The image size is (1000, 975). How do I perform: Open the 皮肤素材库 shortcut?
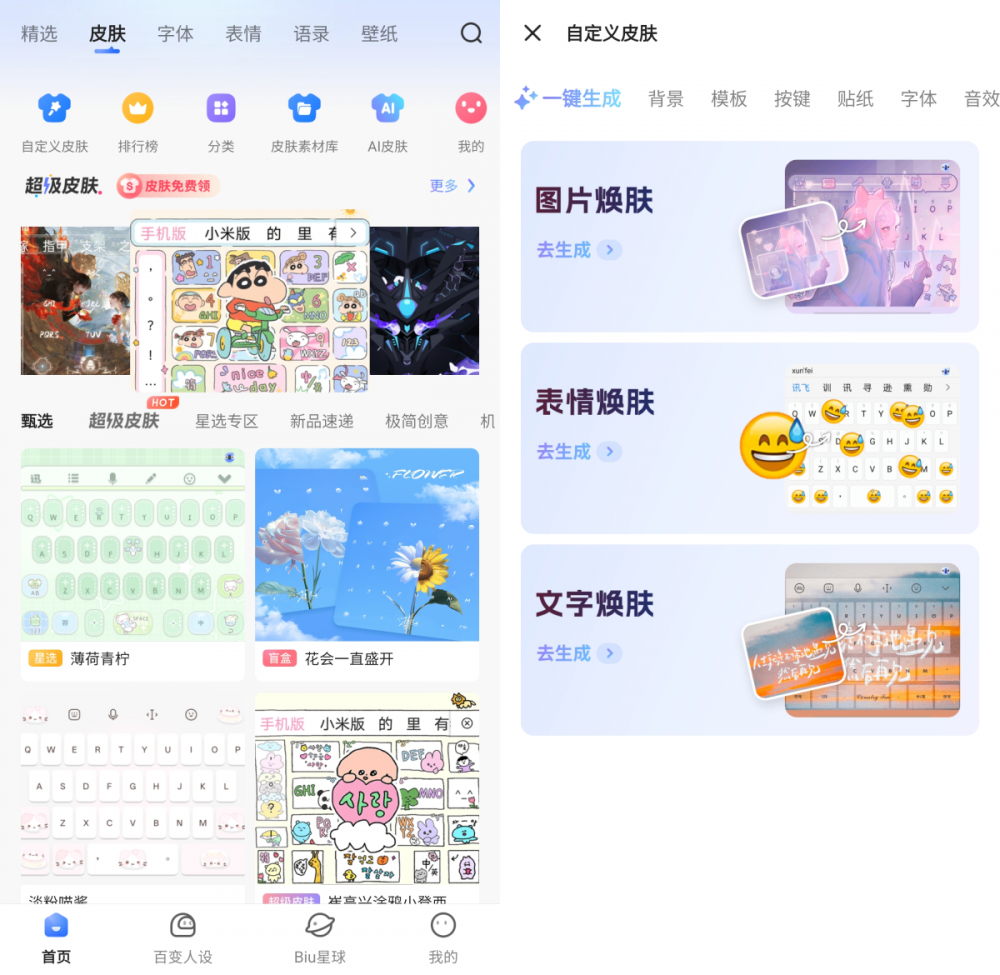click(x=304, y=122)
